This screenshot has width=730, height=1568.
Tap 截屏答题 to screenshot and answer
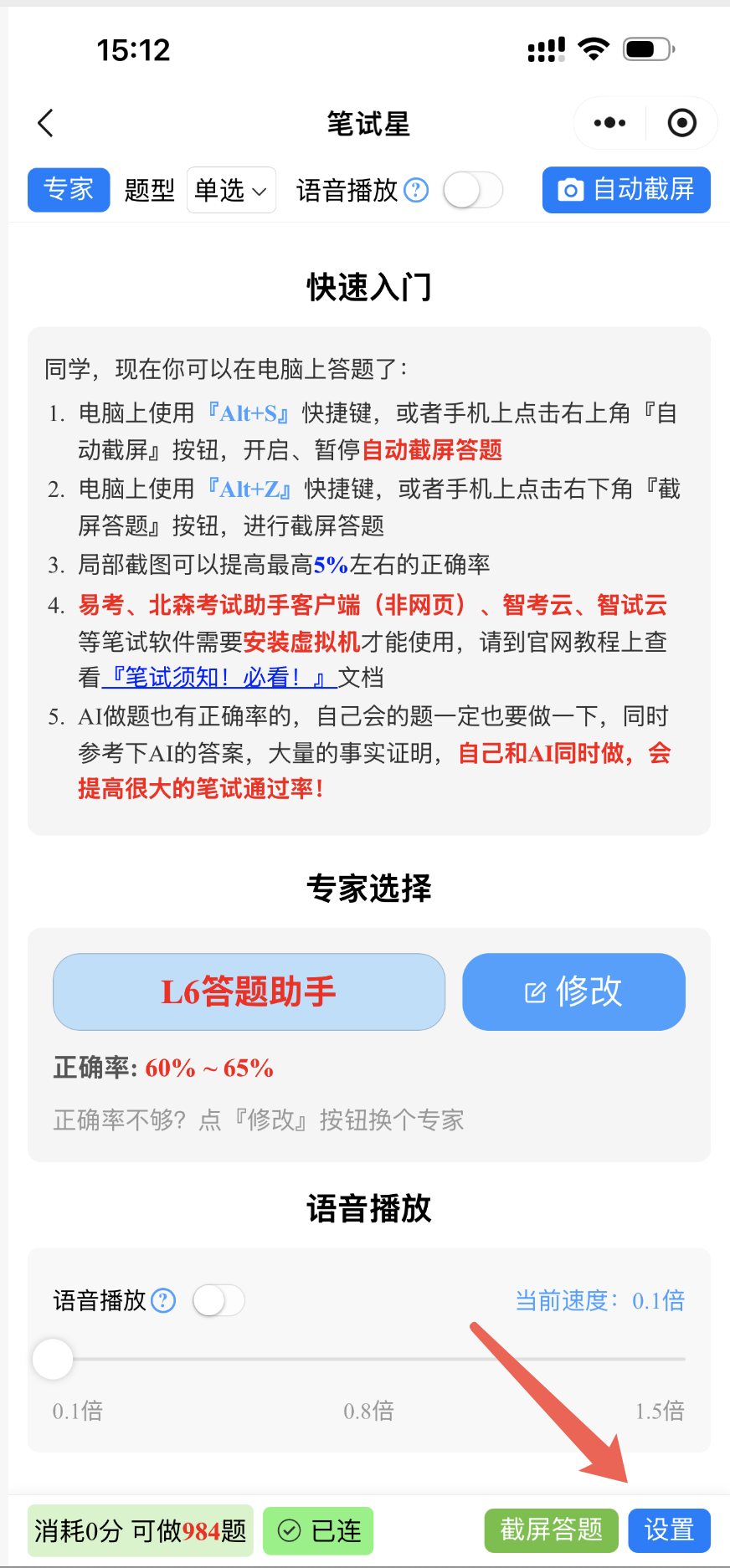pos(552,1530)
